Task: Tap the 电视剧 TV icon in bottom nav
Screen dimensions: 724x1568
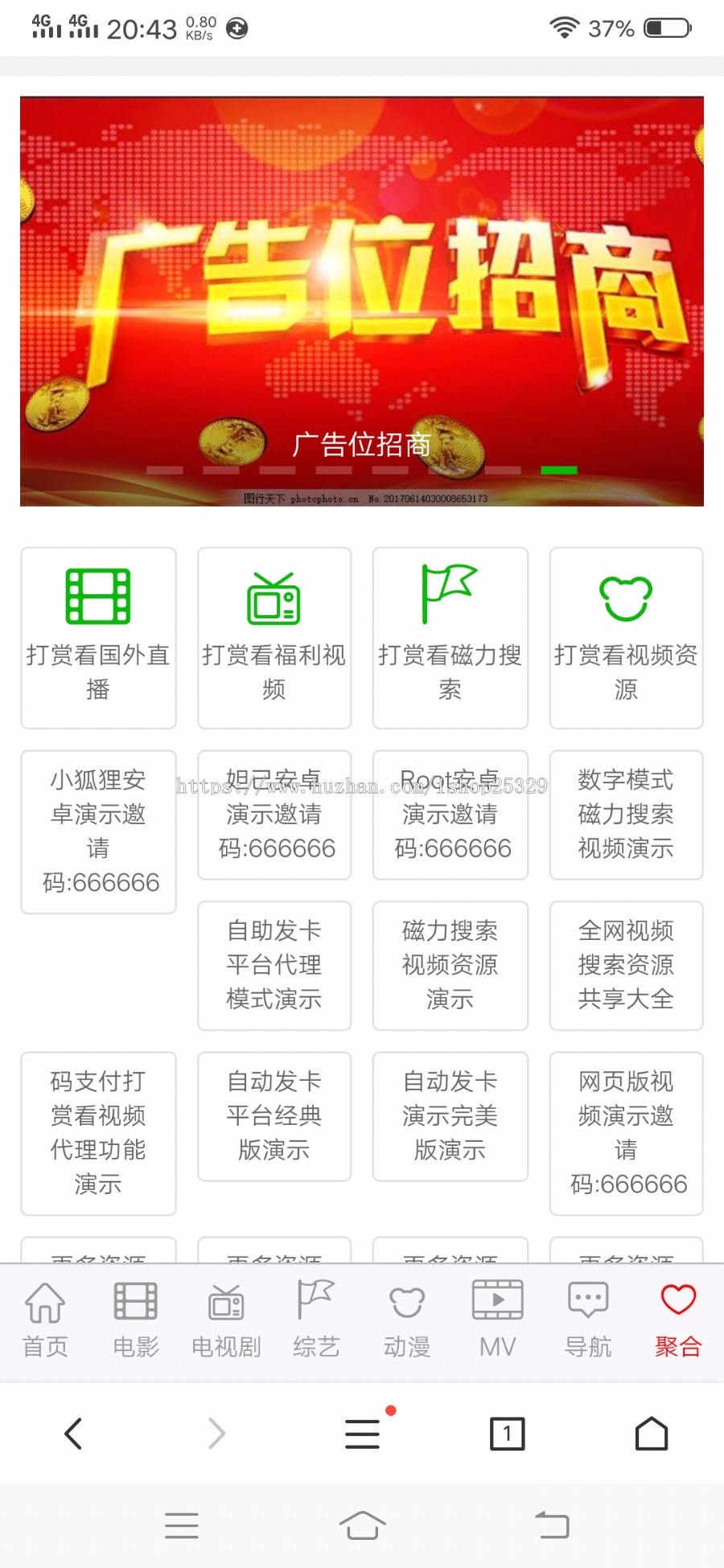Action: pos(225,1297)
